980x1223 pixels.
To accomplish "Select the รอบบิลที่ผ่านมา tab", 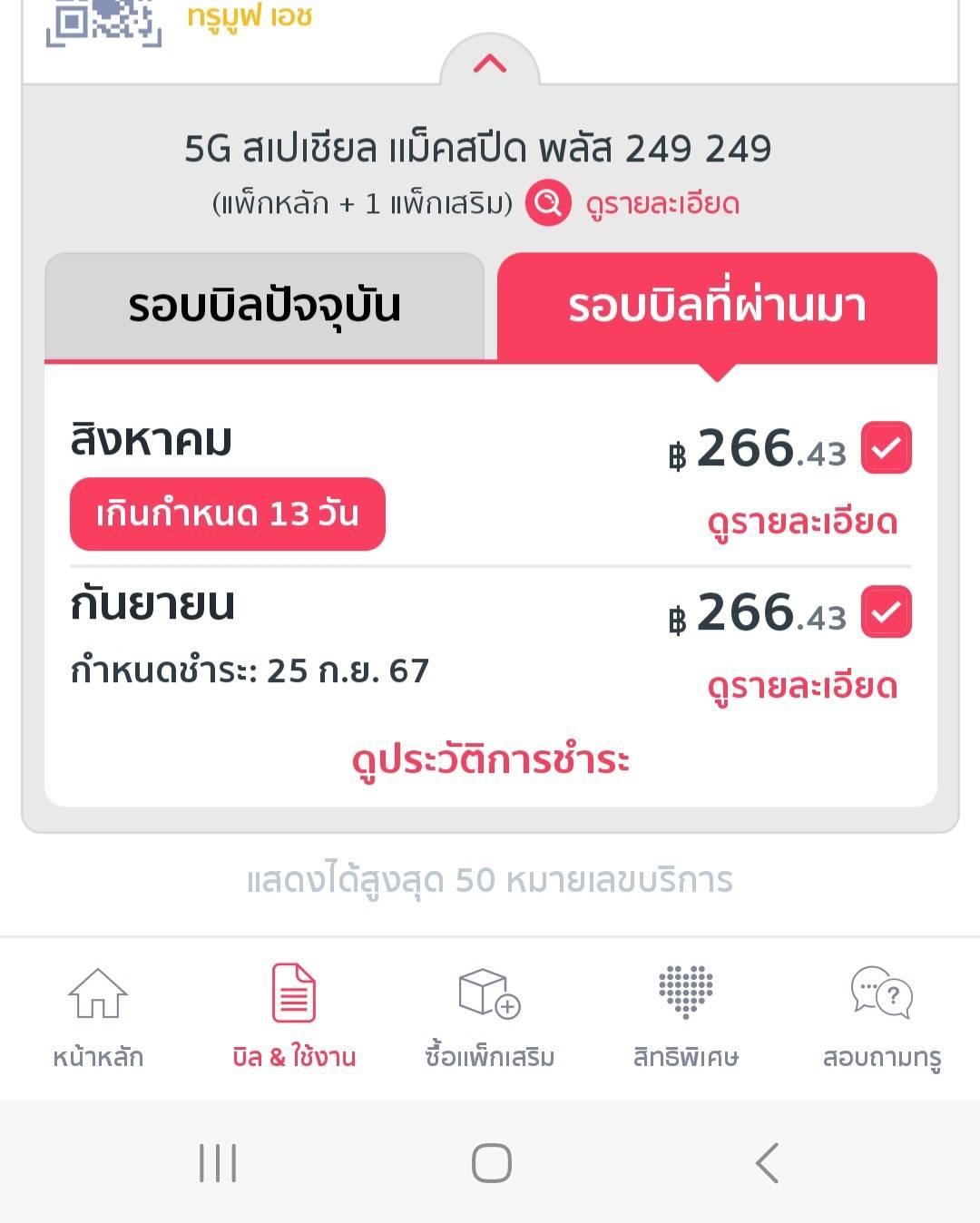I will click(717, 307).
